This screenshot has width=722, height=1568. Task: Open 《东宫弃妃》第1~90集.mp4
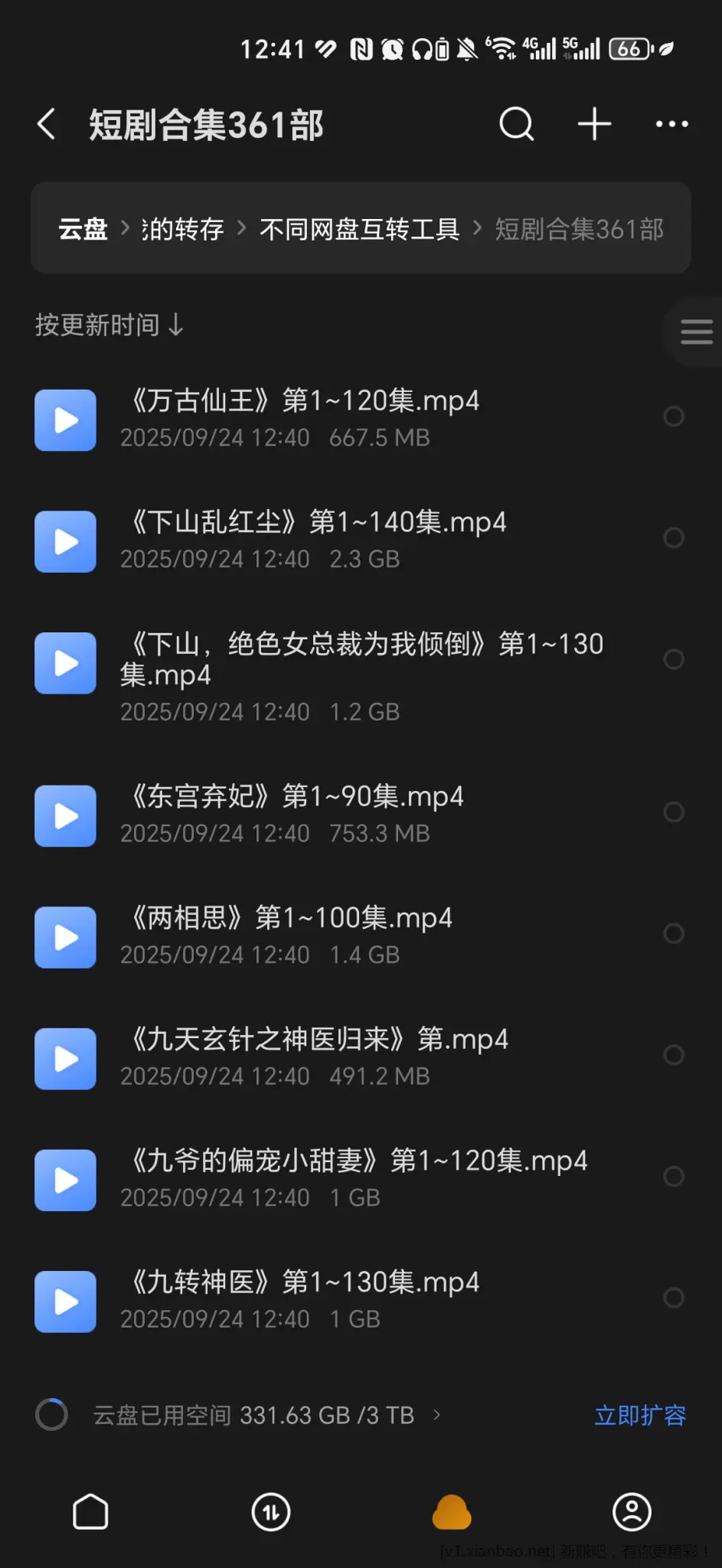[x=296, y=797]
